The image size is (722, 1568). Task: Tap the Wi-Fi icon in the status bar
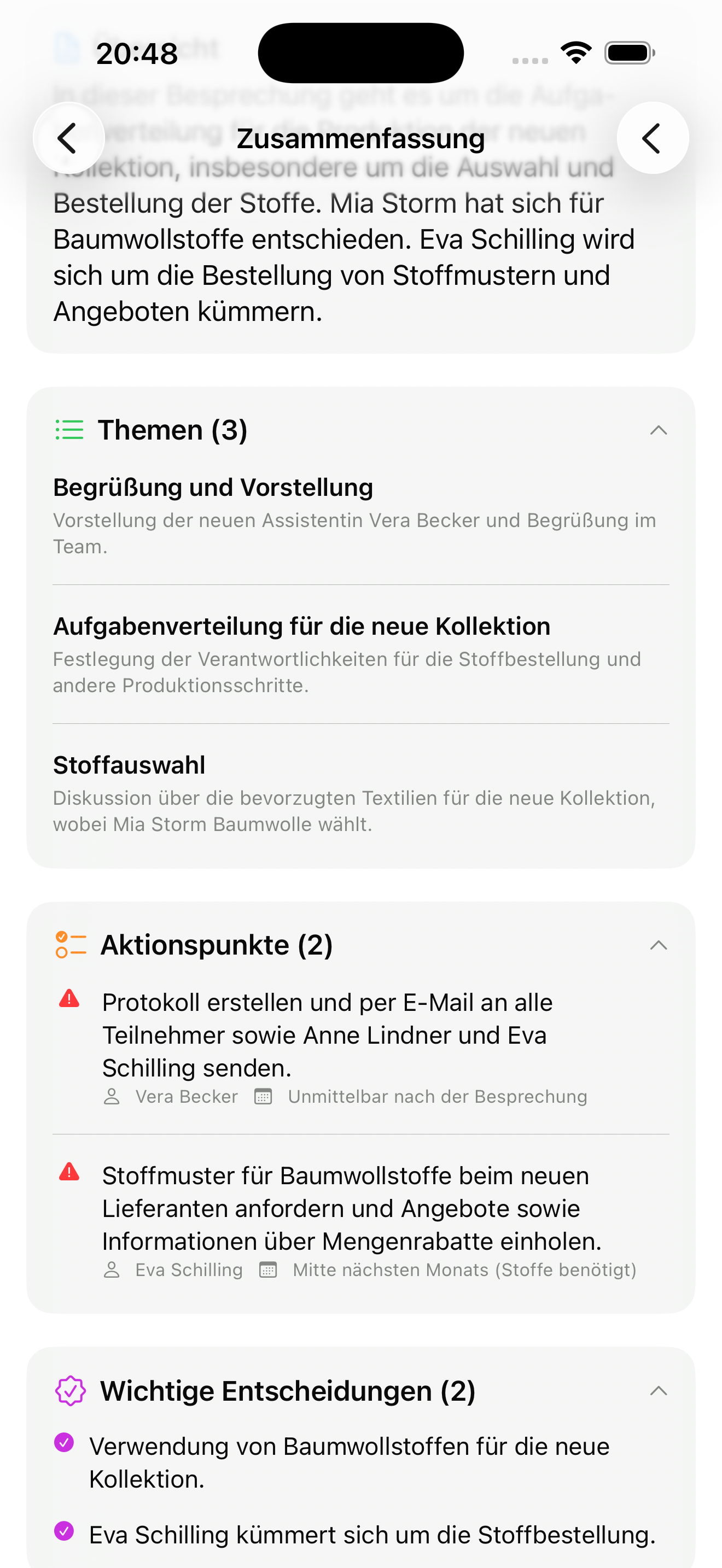575,52
